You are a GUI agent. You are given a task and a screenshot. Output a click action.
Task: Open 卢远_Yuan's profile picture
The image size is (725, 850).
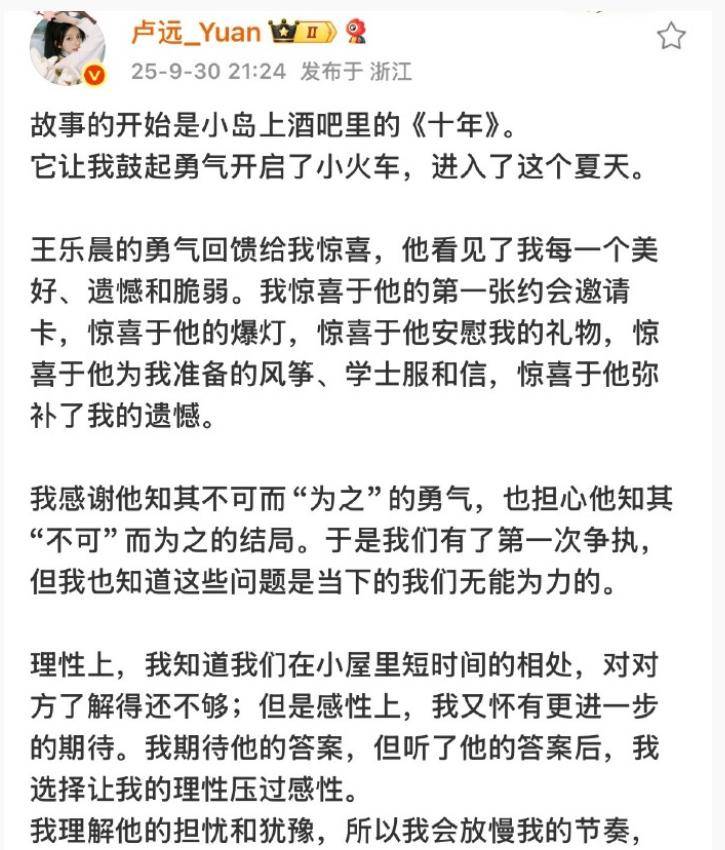pos(68,47)
